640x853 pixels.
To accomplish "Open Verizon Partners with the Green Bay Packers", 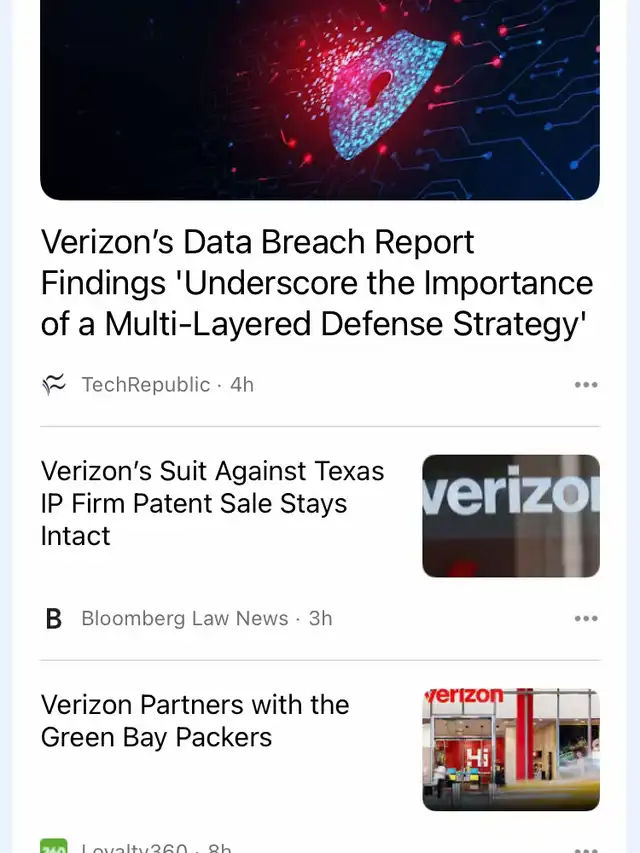I will 195,721.
